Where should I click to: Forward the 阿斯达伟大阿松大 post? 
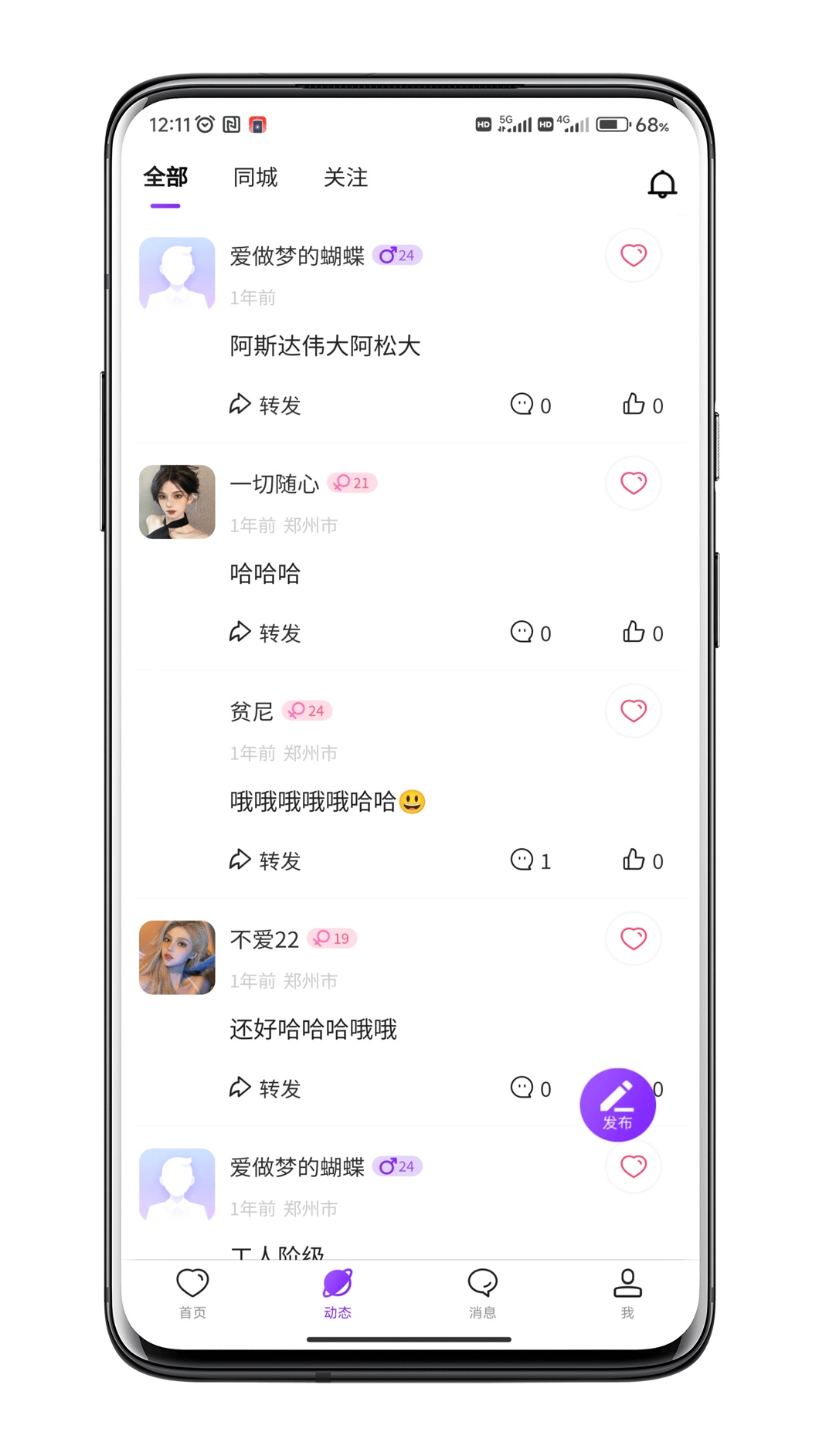(265, 405)
